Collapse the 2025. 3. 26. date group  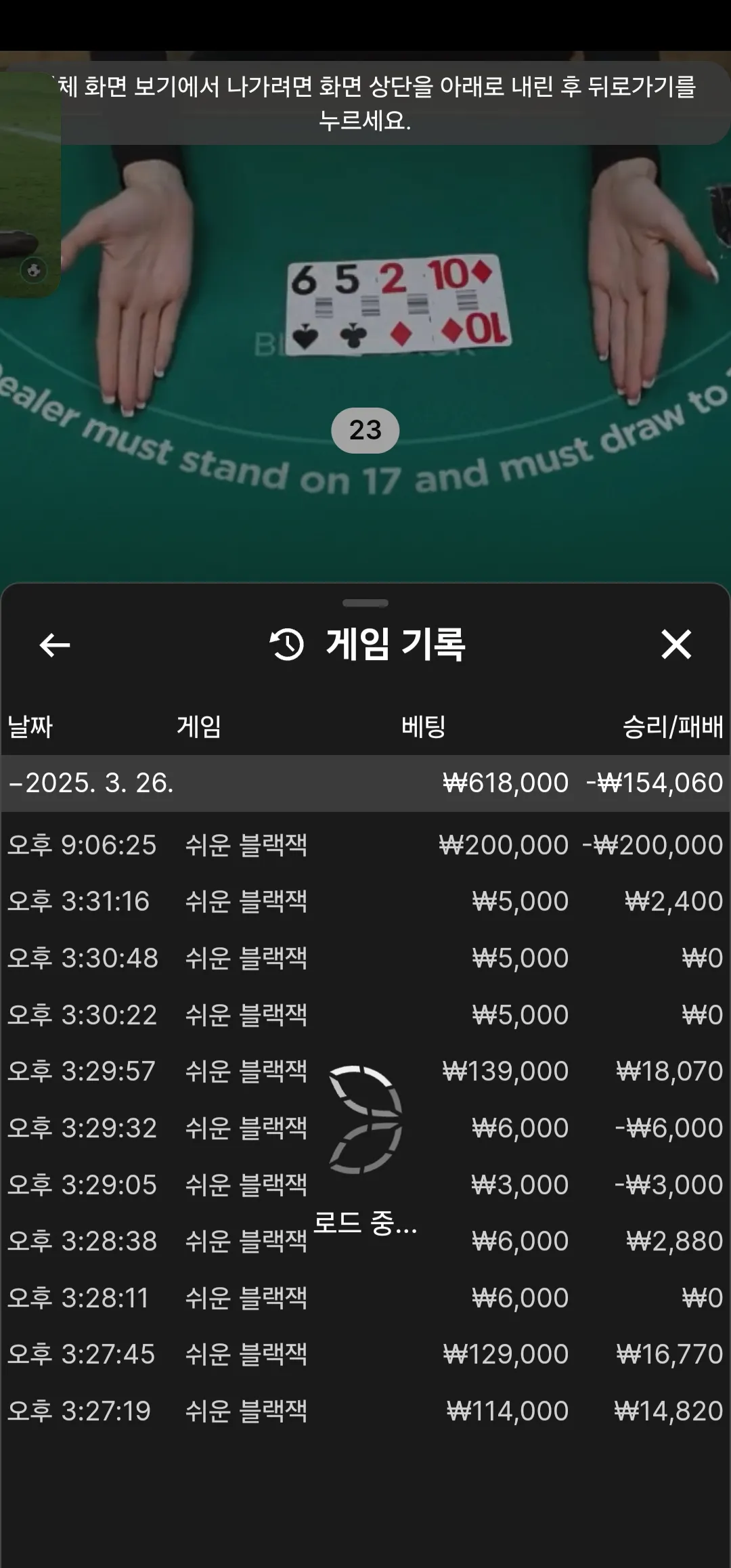pos(365,783)
